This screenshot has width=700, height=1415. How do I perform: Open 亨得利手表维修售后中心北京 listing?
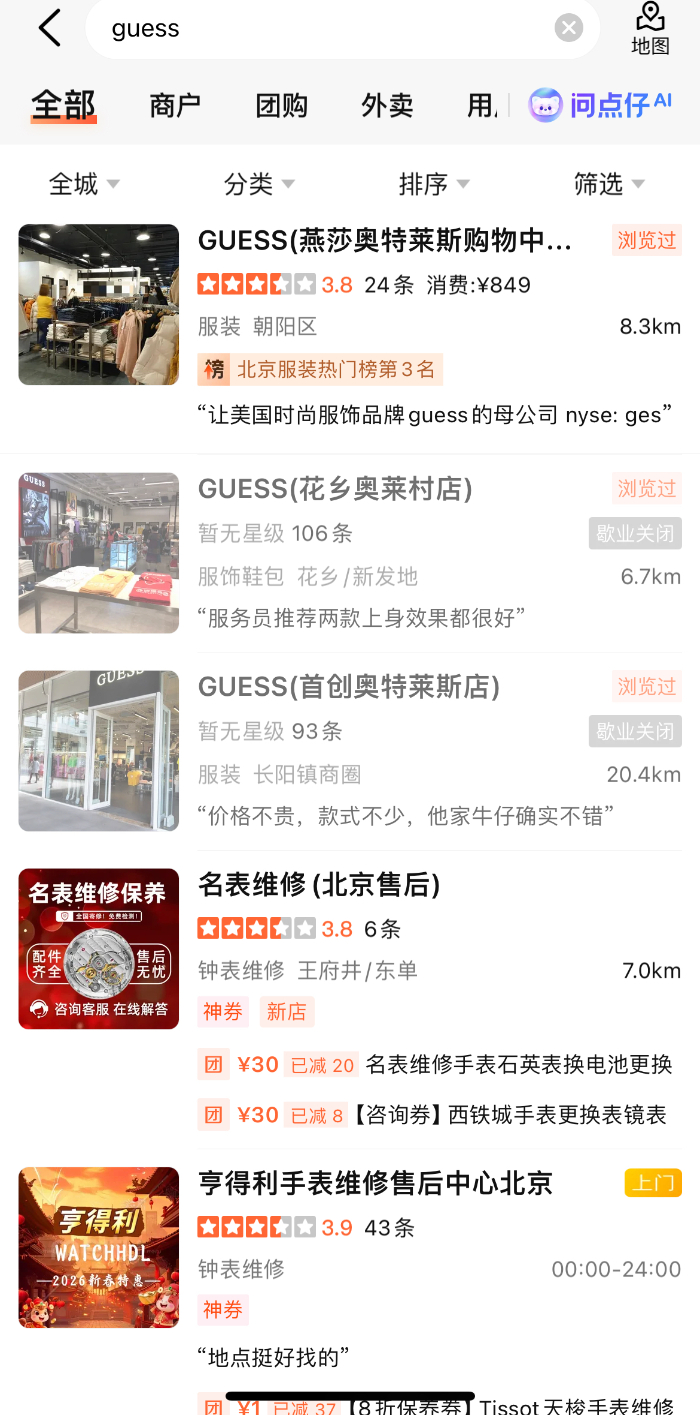(x=375, y=1184)
